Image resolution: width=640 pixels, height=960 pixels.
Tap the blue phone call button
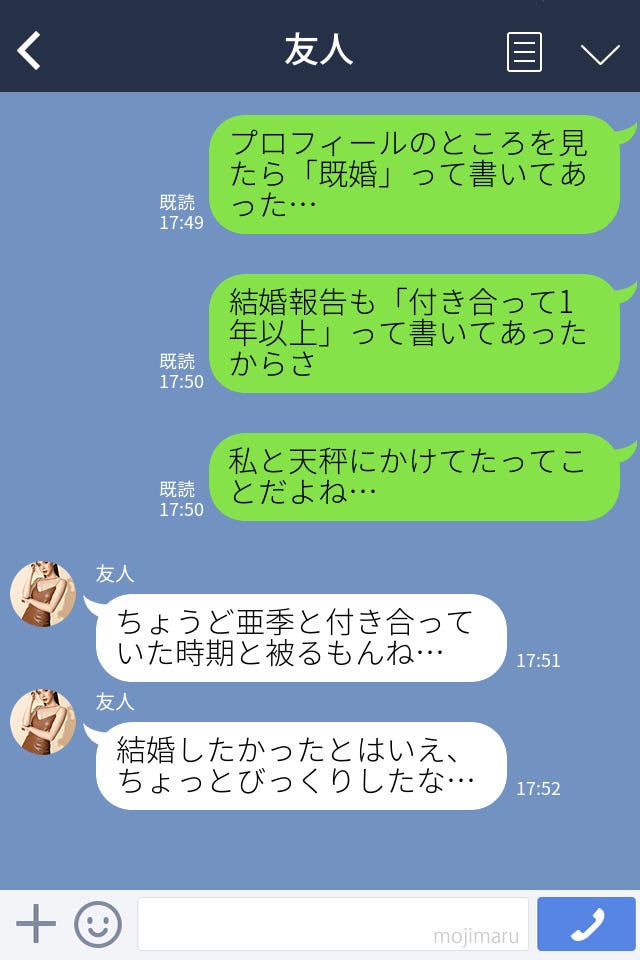point(586,924)
